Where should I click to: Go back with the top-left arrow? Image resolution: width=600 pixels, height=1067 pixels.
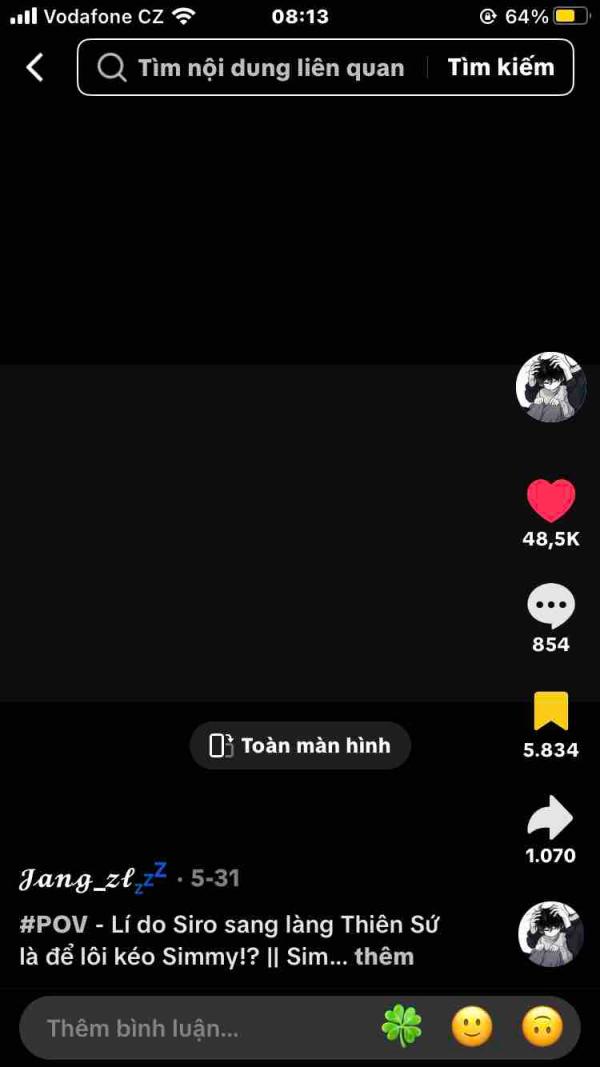(35, 67)
